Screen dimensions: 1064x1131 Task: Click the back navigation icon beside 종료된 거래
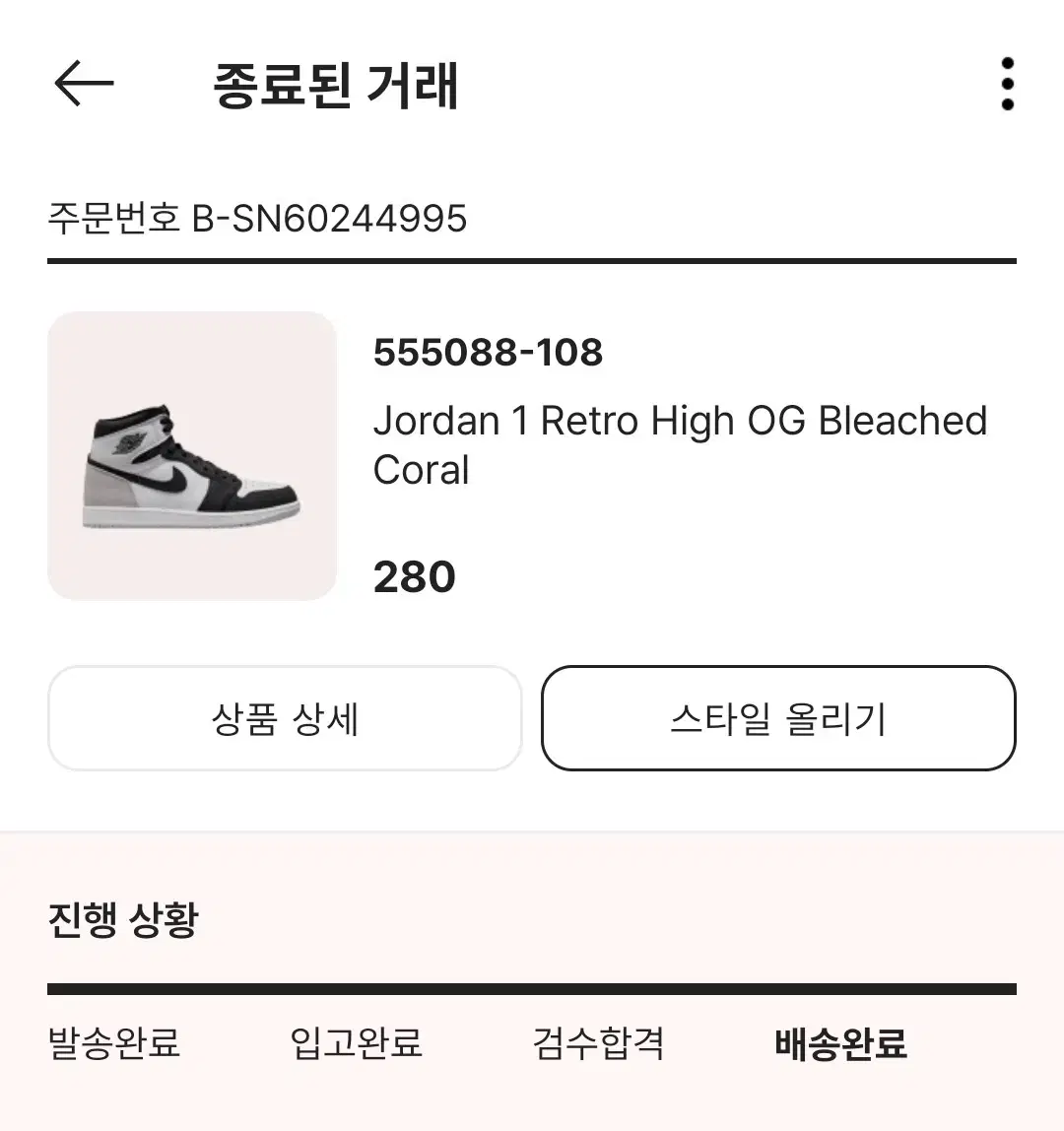point(85,84)
